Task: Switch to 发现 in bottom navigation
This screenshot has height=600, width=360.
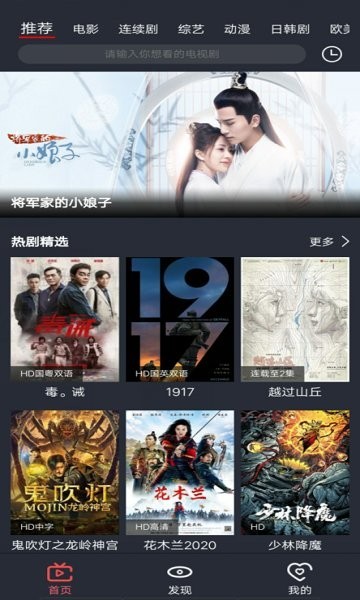Action: click(180, 579)
